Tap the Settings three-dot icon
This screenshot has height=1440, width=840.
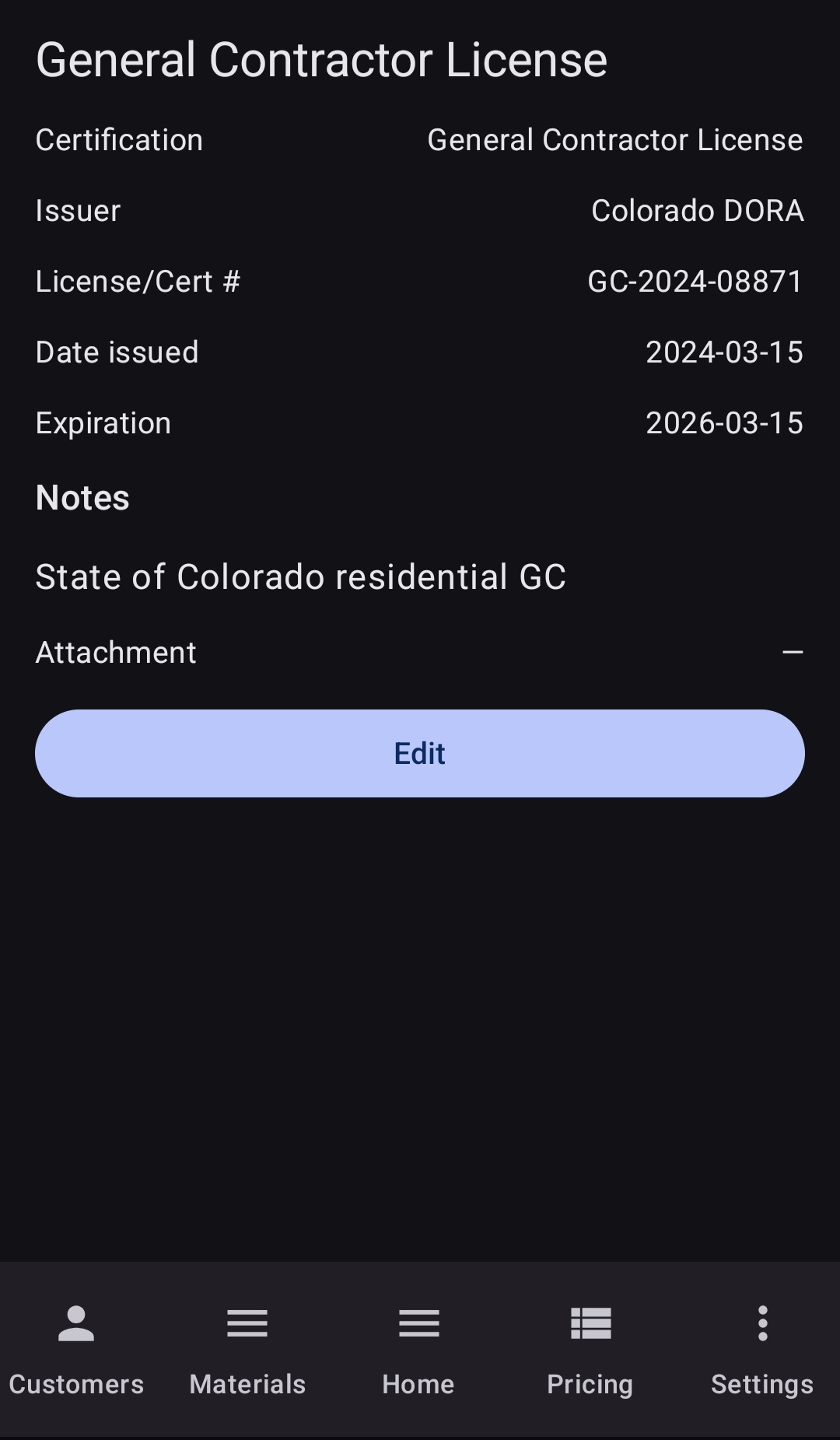tap(761, 1324)
